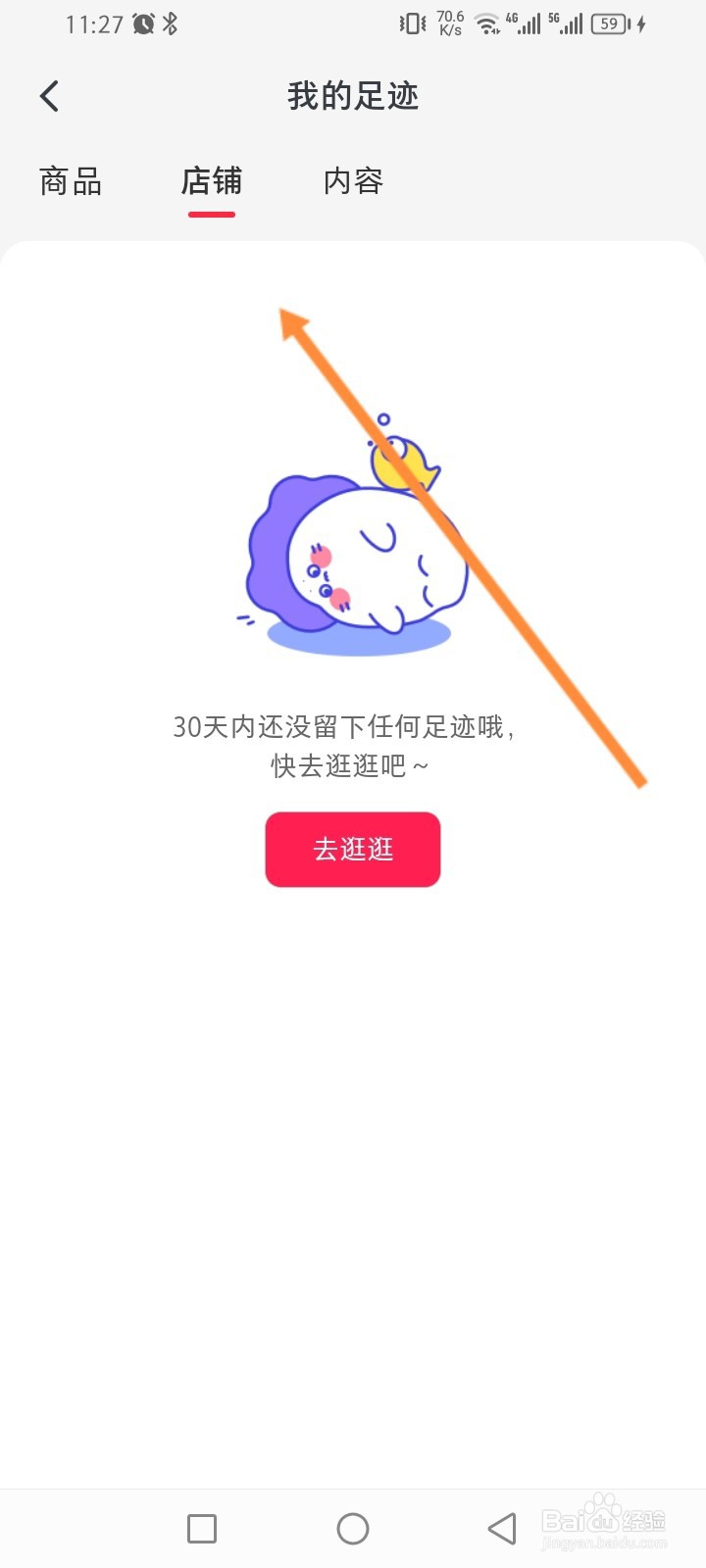Switch to the 商品 tab
Viewport: 706px width, 1568px height.
(71, 182)
